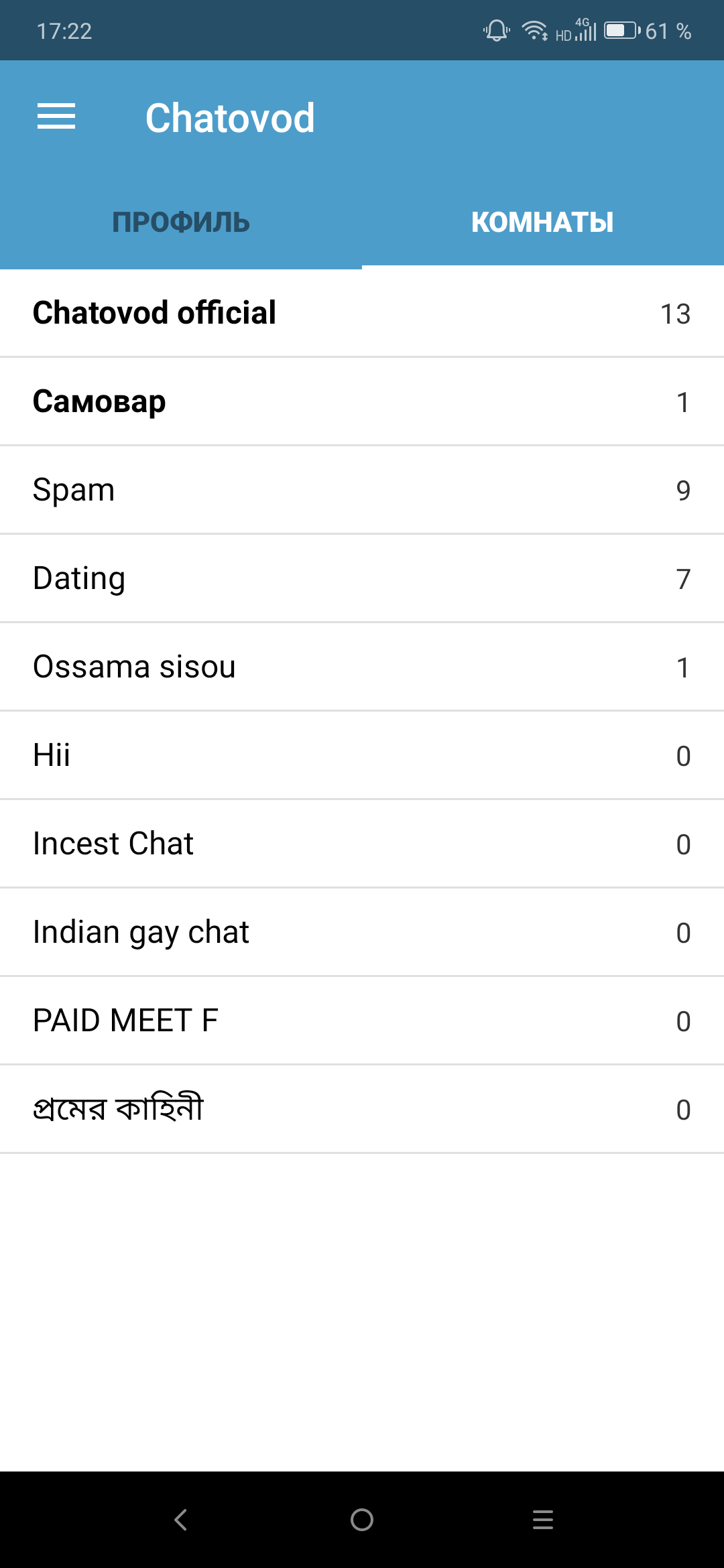This screenshot has width=724, height=1568.
Task: Open the PAID MEET F room
Action: (362, 1021)
